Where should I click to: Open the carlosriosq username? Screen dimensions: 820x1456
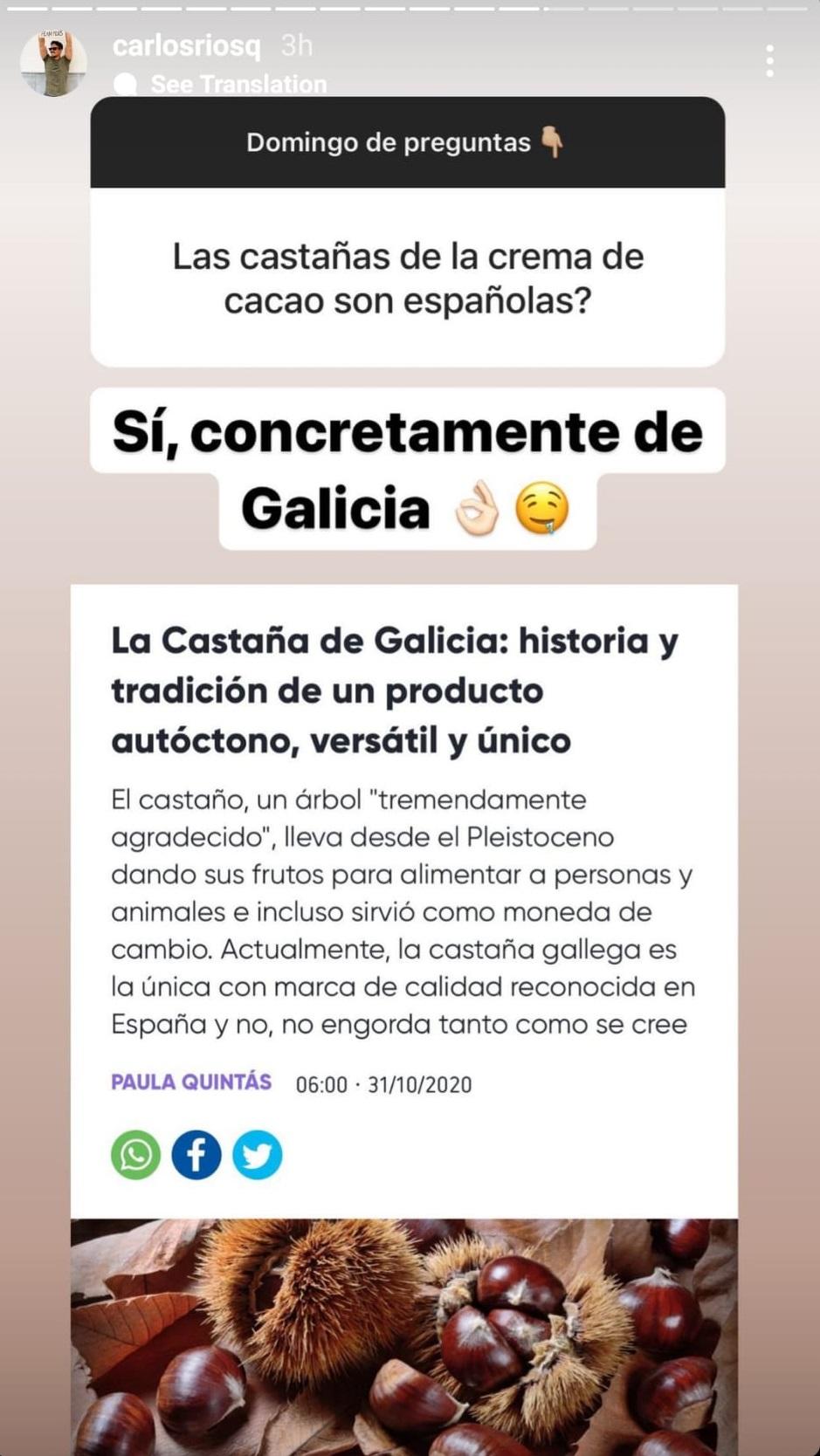[186, 45]
